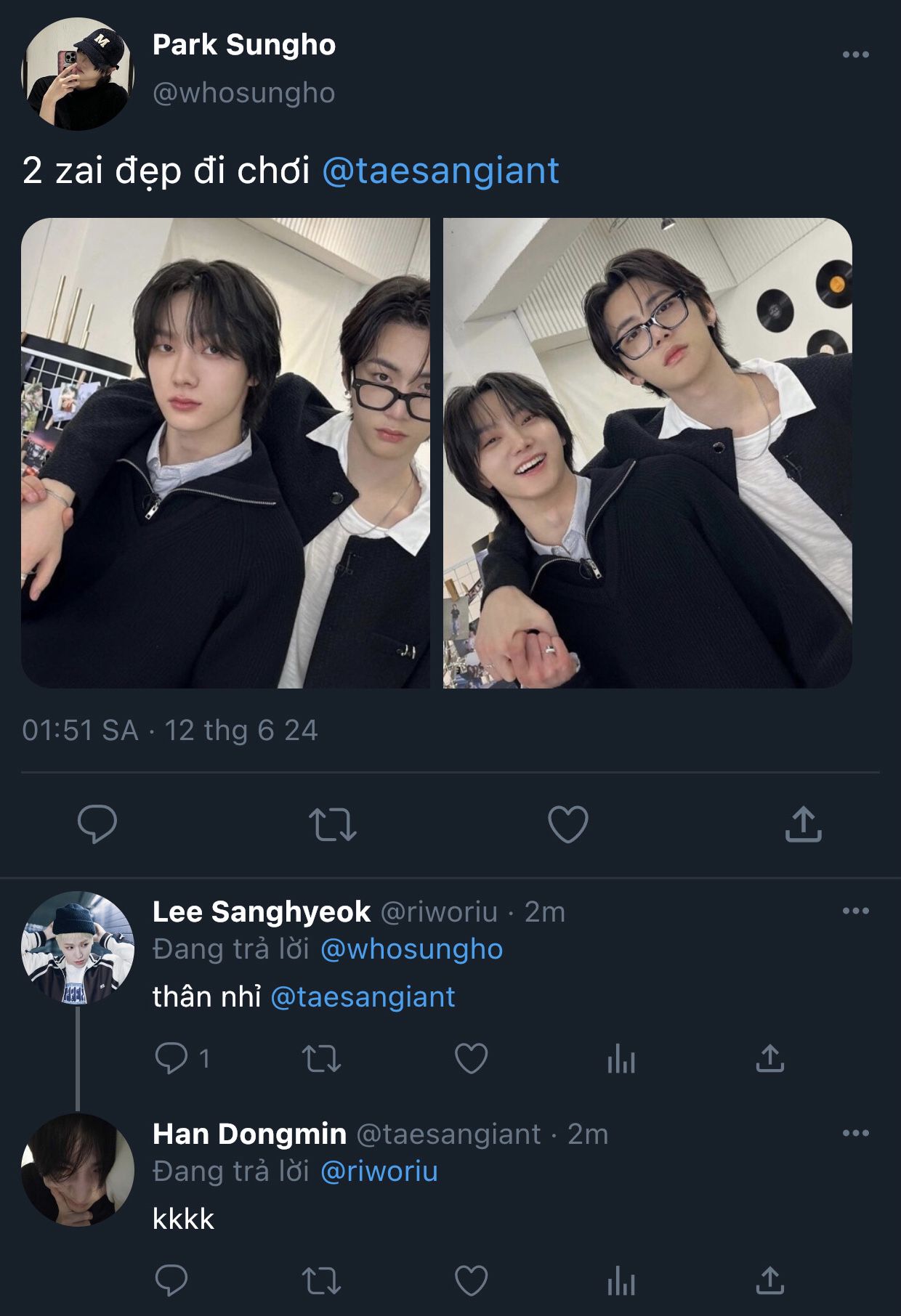The width and height of the screenshot is (901, 1316).
Task: Share Park Sungho's tweet
Action: tap(803, 824)
